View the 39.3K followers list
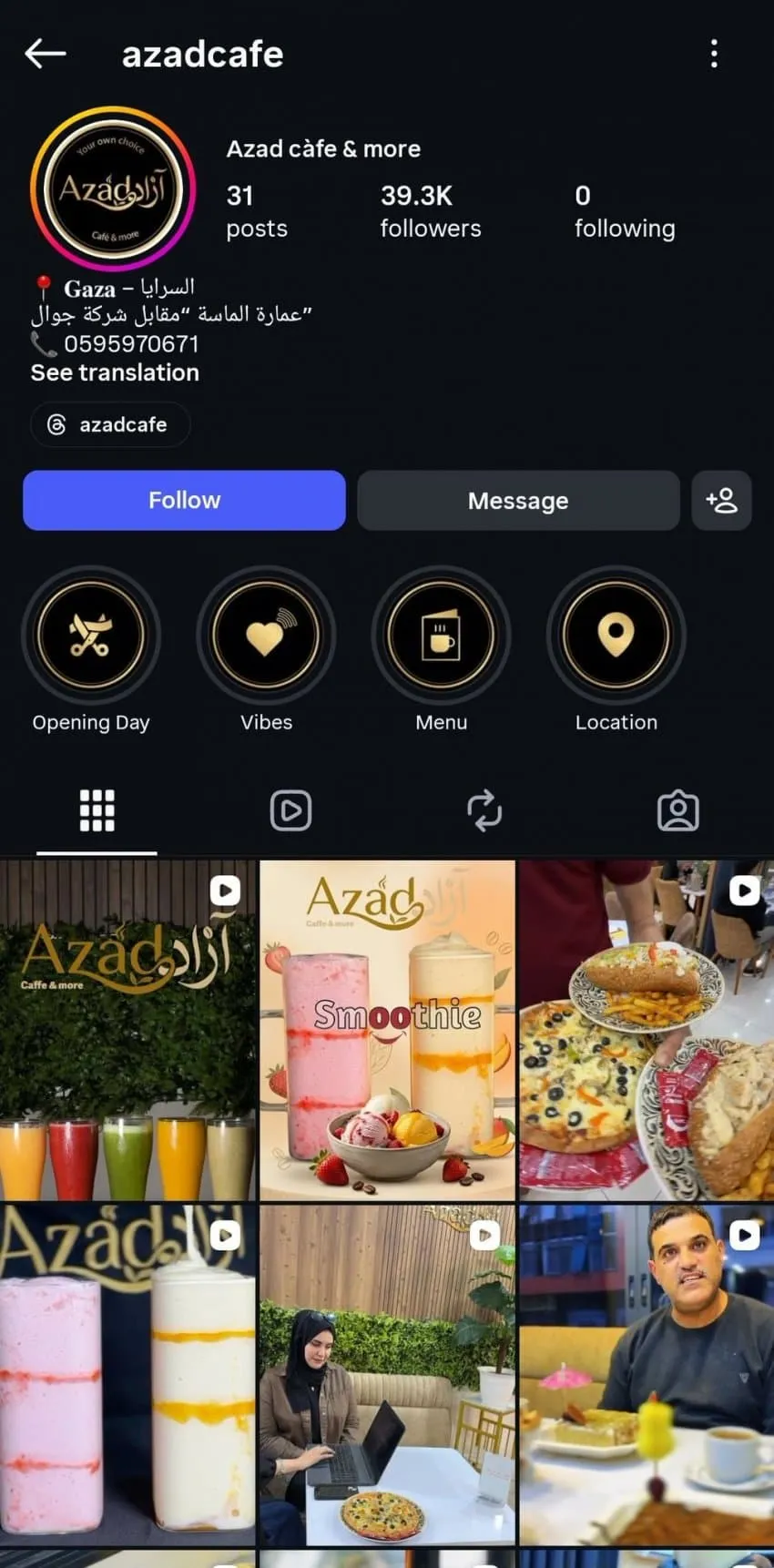Viewport: 774px width, 1568px height. (x=430, y=210)
